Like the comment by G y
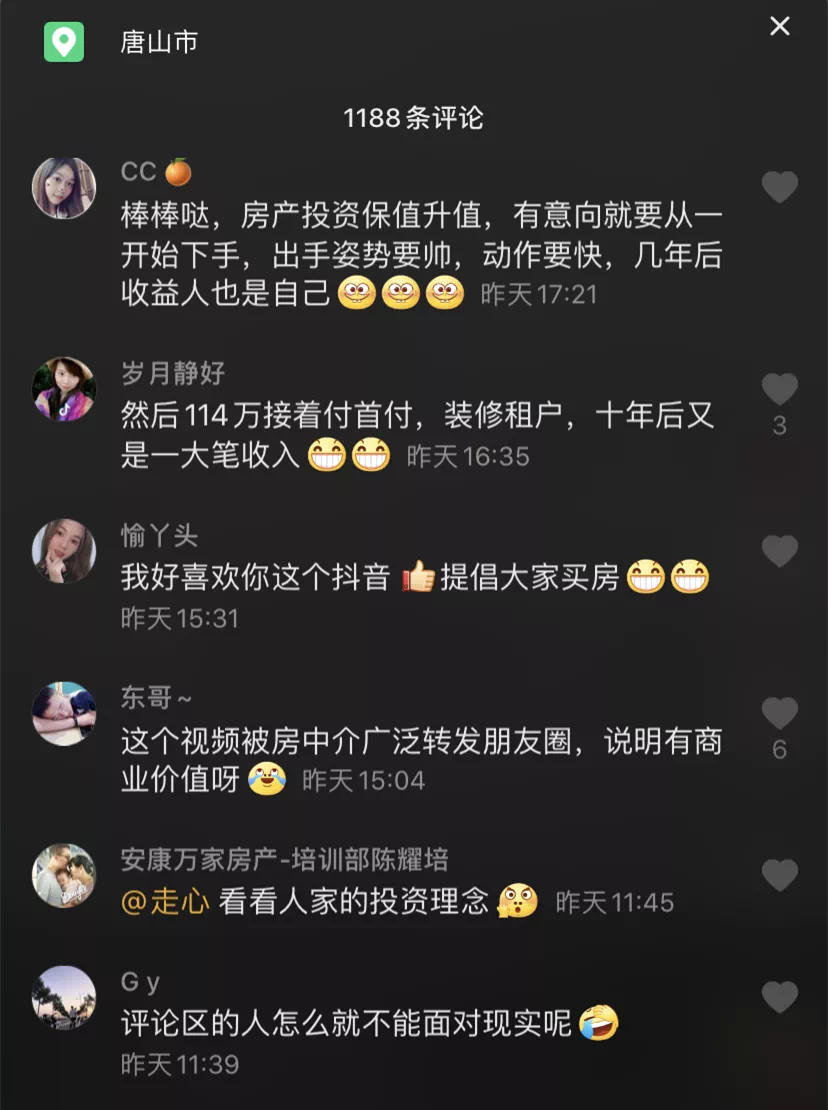 pos(779,997)
